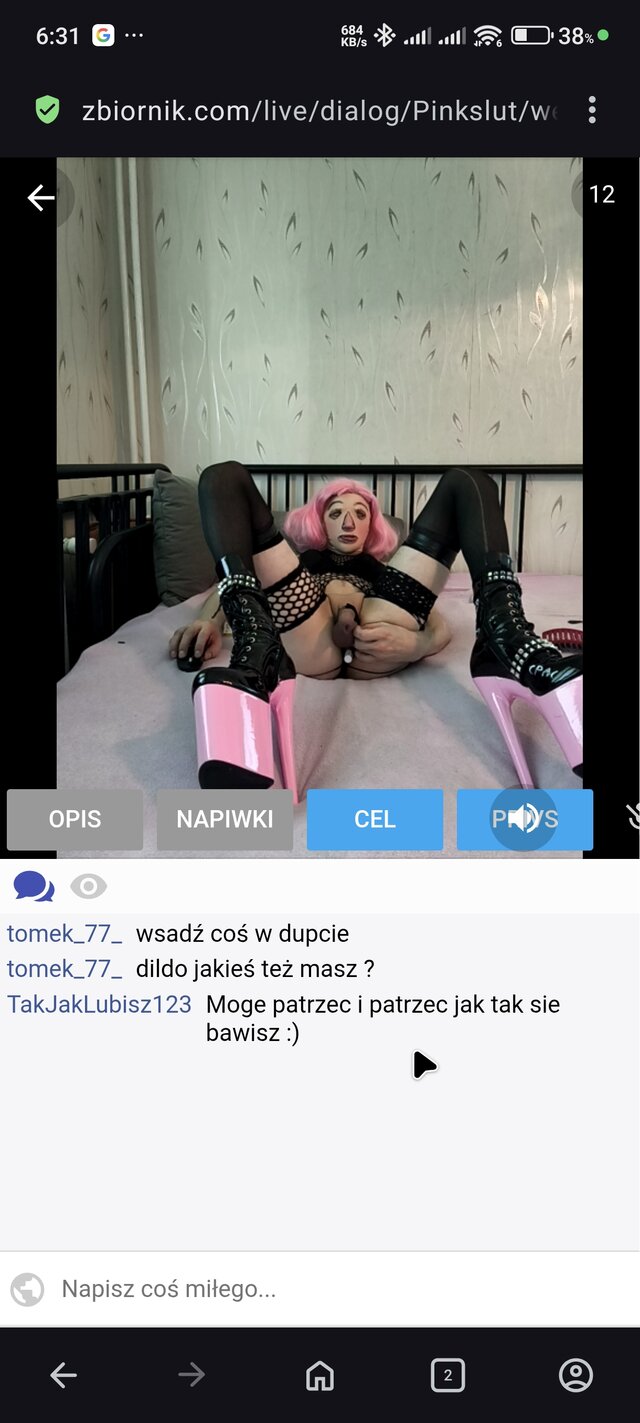Open the OPIS button

coord(75,819)
